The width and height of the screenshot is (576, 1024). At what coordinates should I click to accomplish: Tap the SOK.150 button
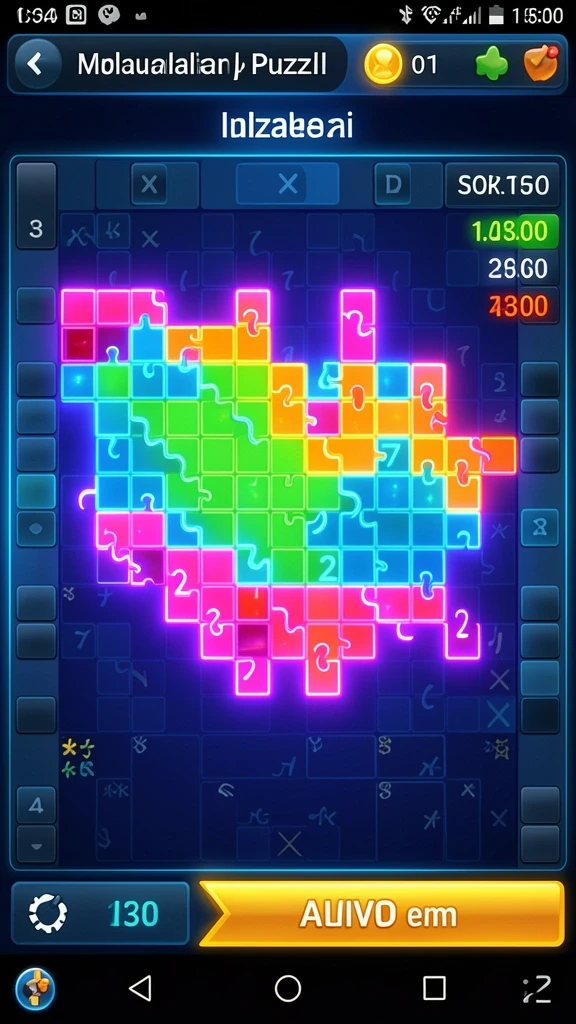[503, 185]
